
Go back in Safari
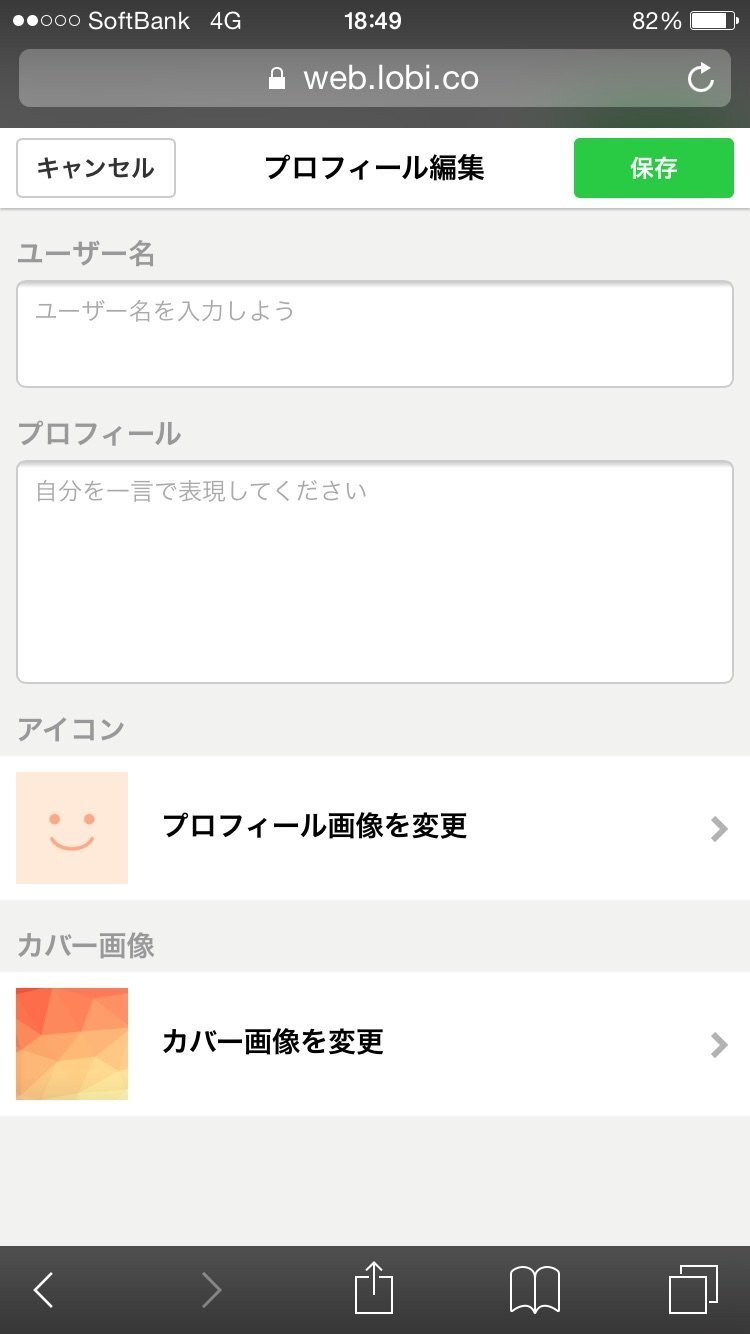[x=44, y=1290]
